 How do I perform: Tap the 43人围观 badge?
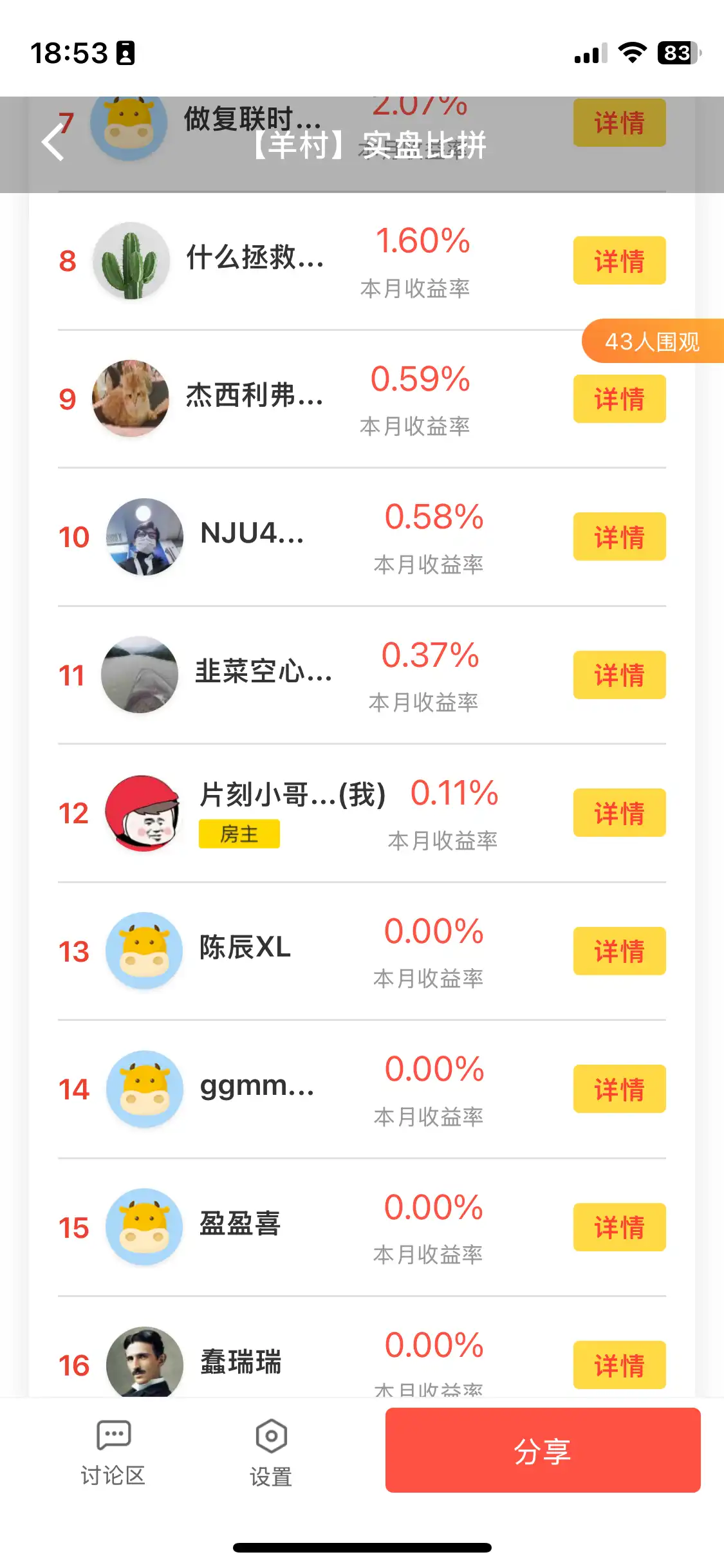[x=652, y=341]
